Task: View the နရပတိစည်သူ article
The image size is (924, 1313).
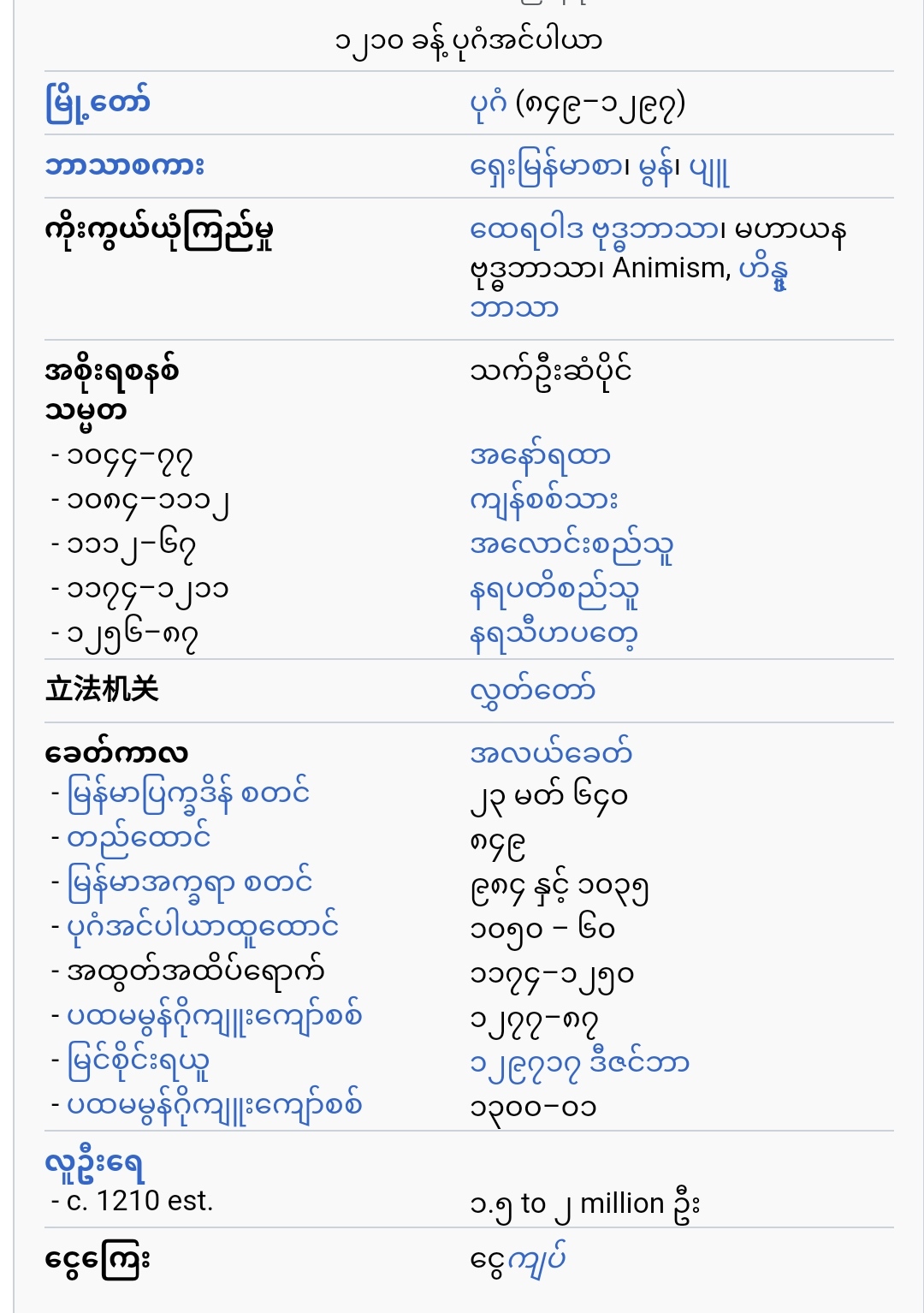Action: pyautogui.click(x=554, y=590)
